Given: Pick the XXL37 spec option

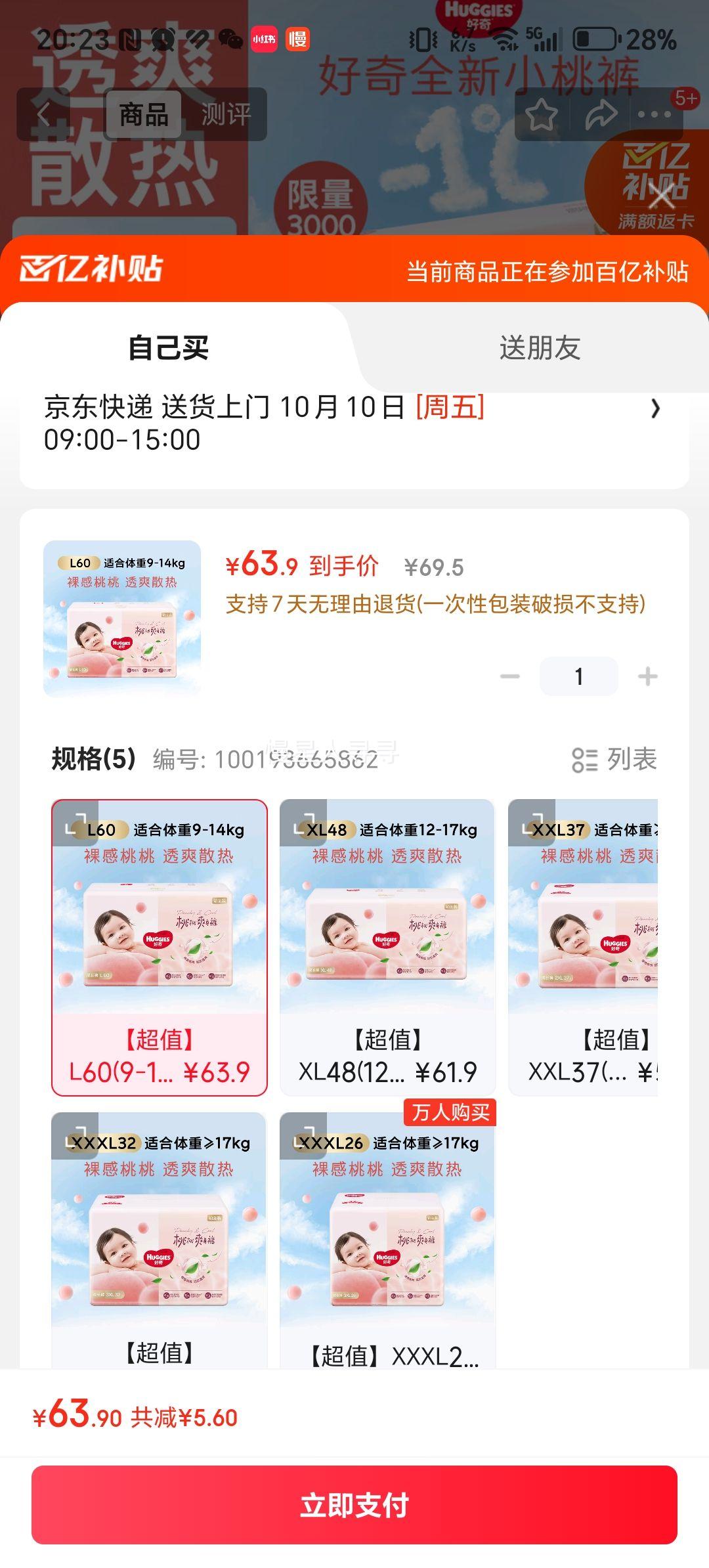Looking at the screenshot, I should [583, 947].
